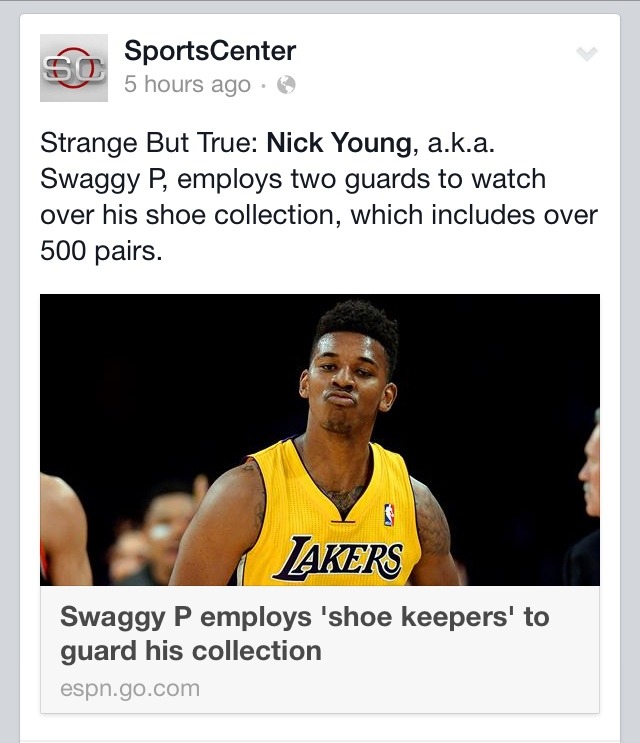Tap the SportsCenter profile picture

coord(73,68)
